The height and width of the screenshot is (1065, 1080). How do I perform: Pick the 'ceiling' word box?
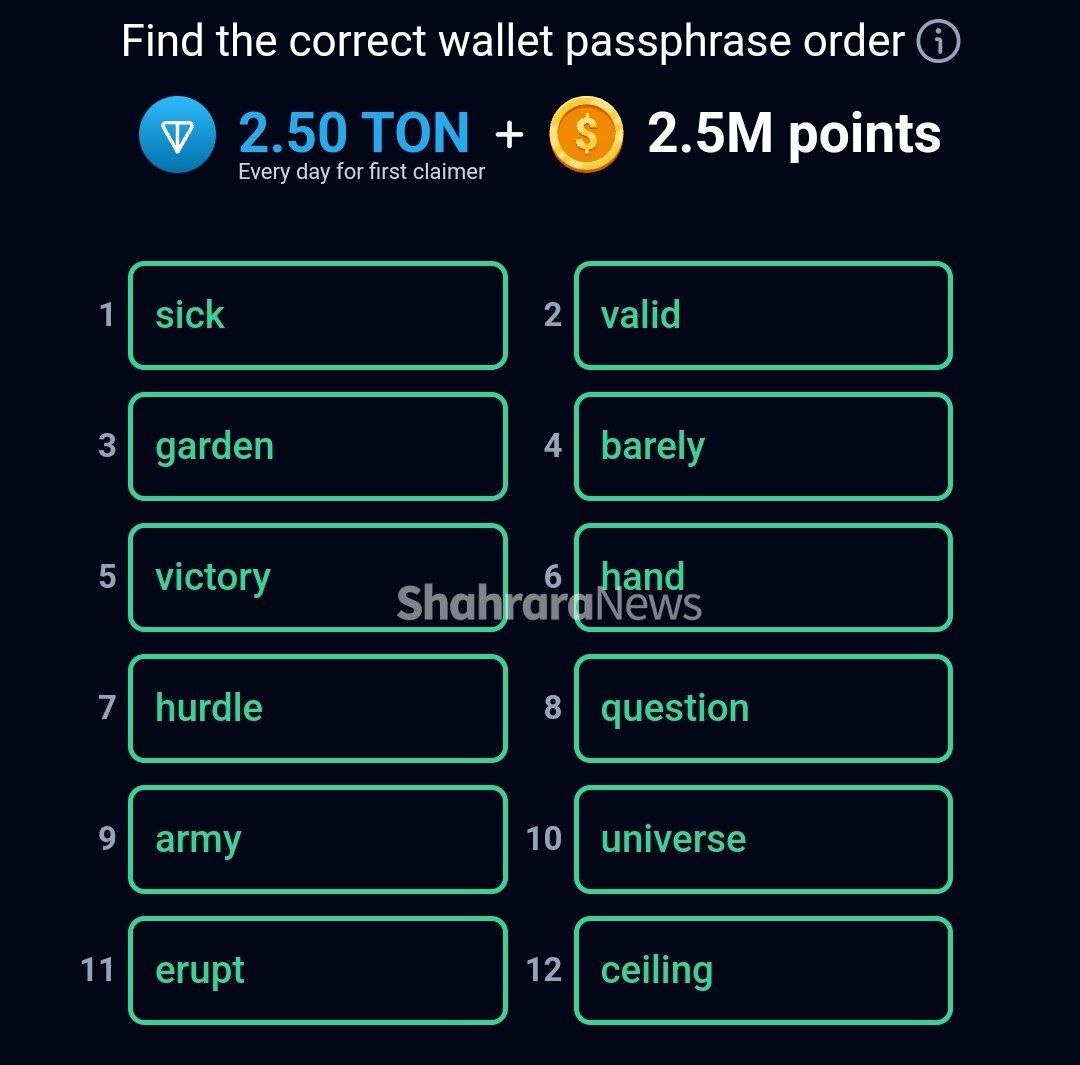[x=763, y=971]
